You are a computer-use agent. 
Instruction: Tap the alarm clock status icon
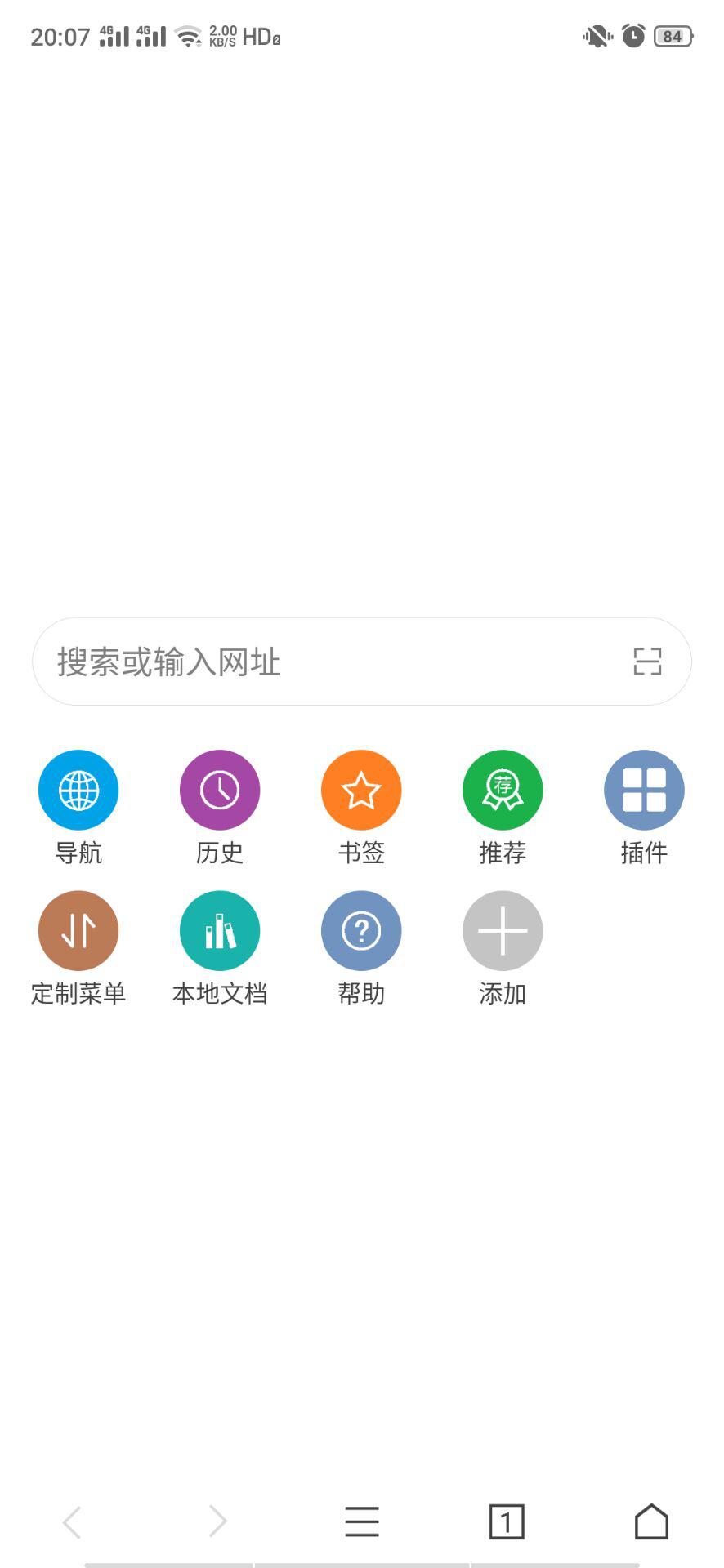tap(632, 36)
